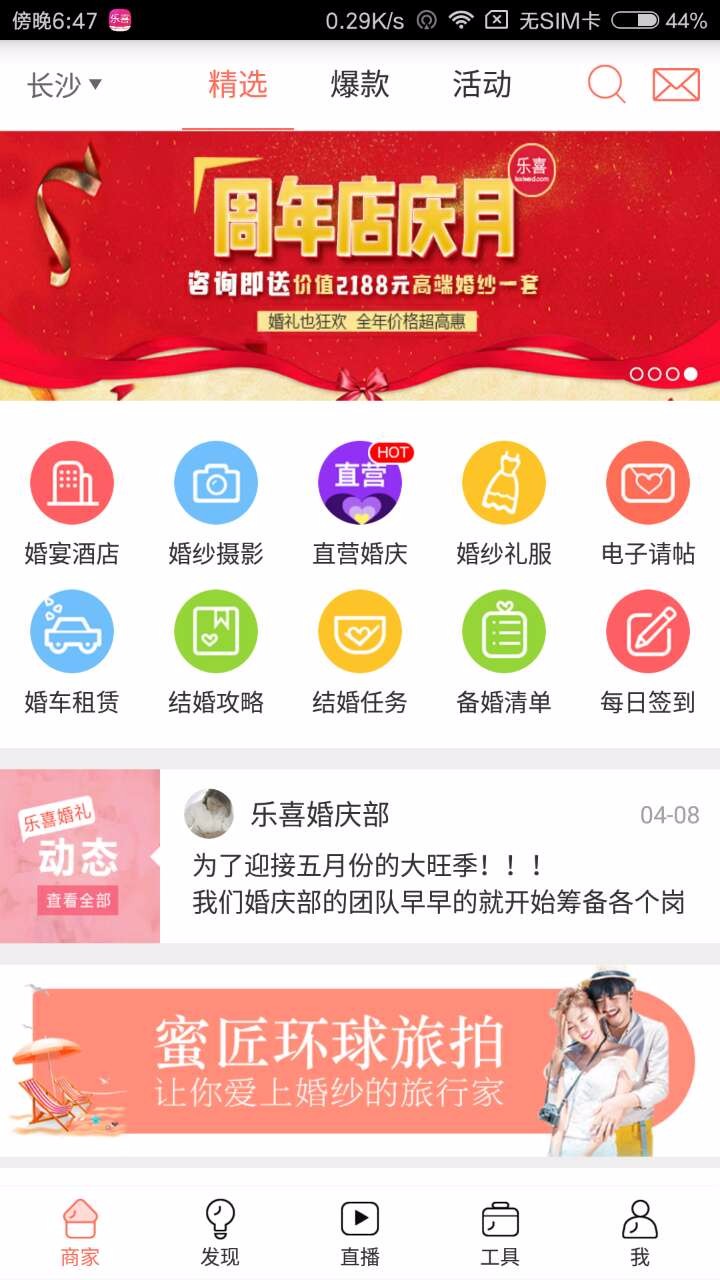View all updates via 查看全部

79,900
